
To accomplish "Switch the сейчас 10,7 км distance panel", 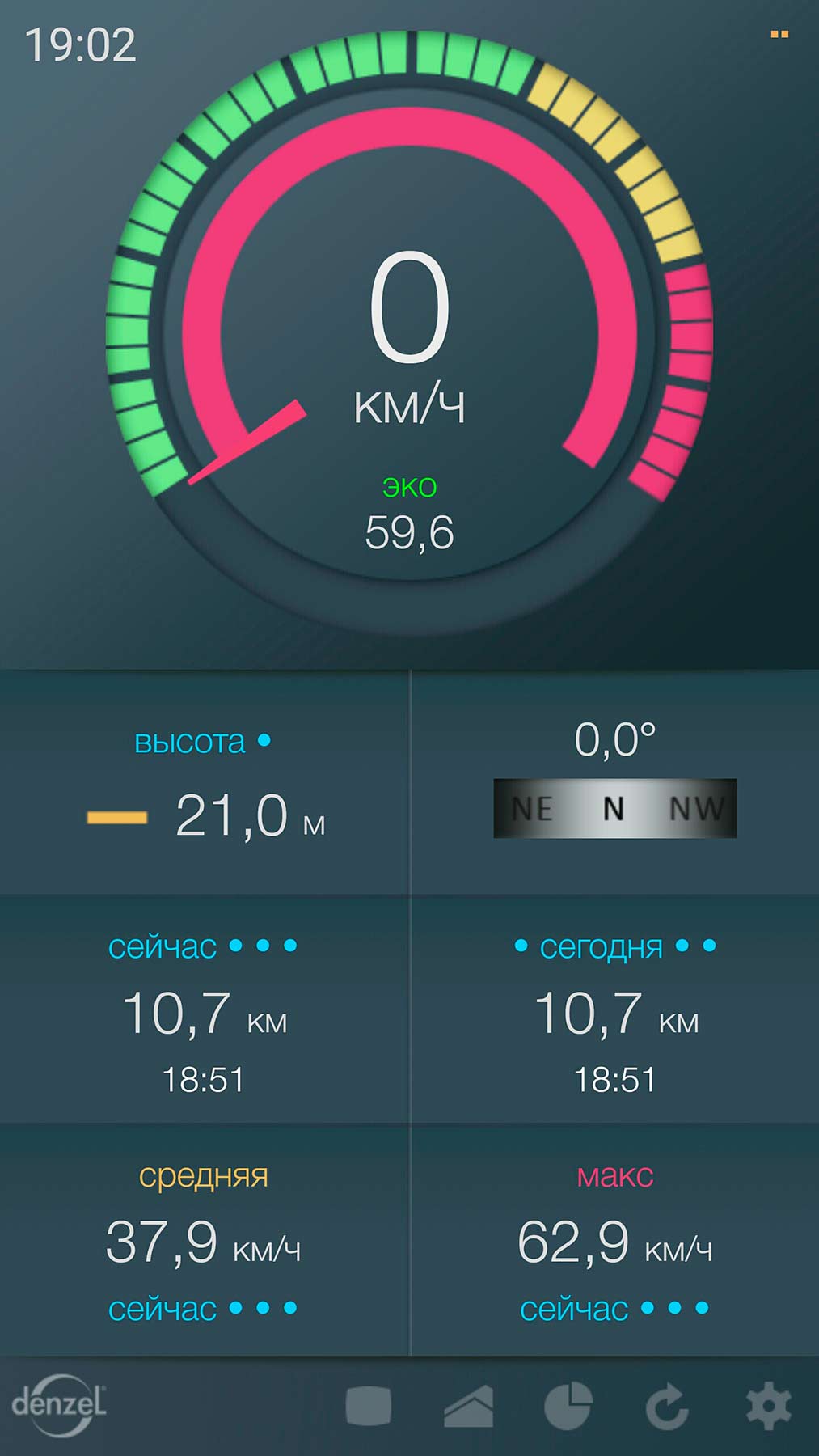I will pyautogui.click(x=205, y=1009).
